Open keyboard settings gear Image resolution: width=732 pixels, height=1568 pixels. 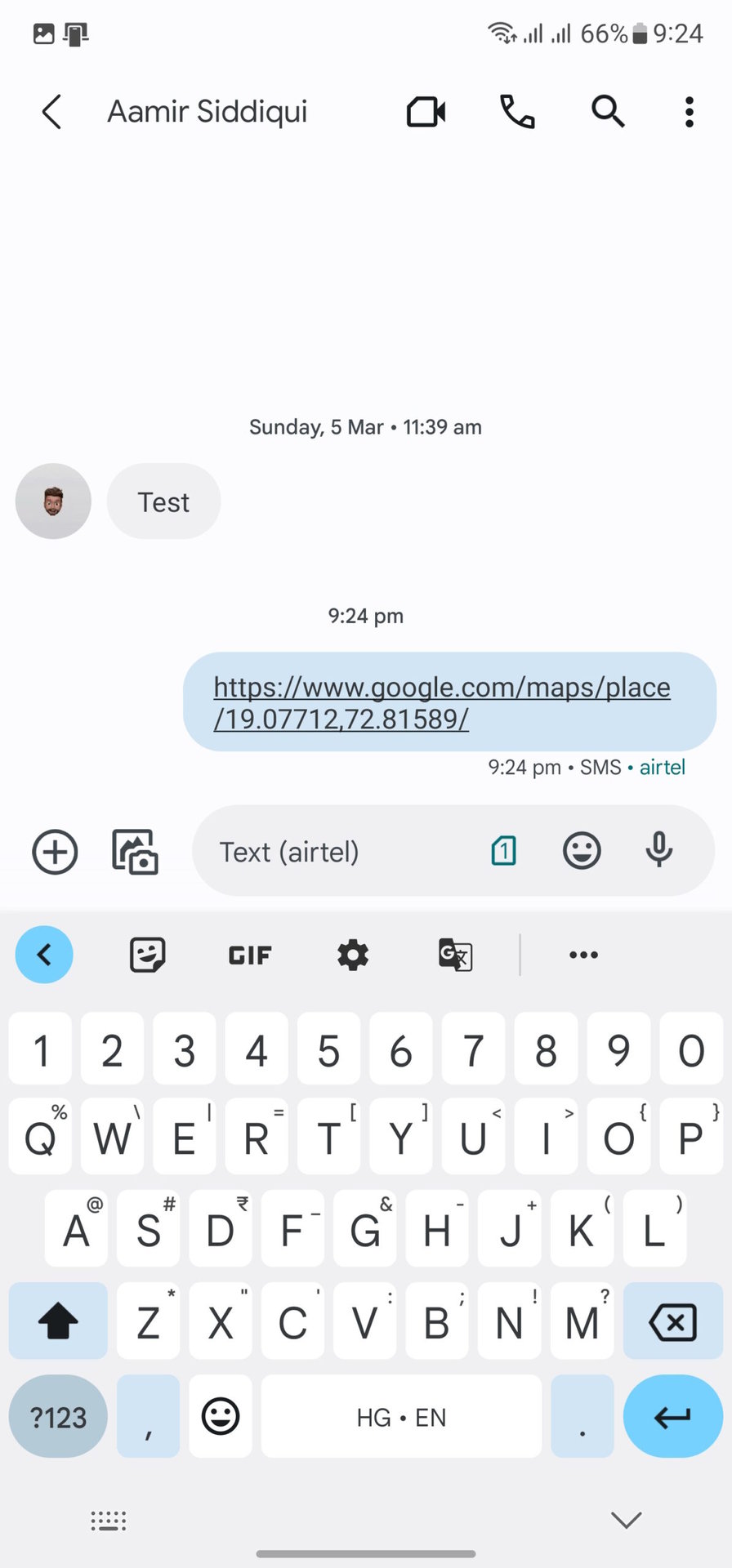pyautogui.click(x=353, y=954)
